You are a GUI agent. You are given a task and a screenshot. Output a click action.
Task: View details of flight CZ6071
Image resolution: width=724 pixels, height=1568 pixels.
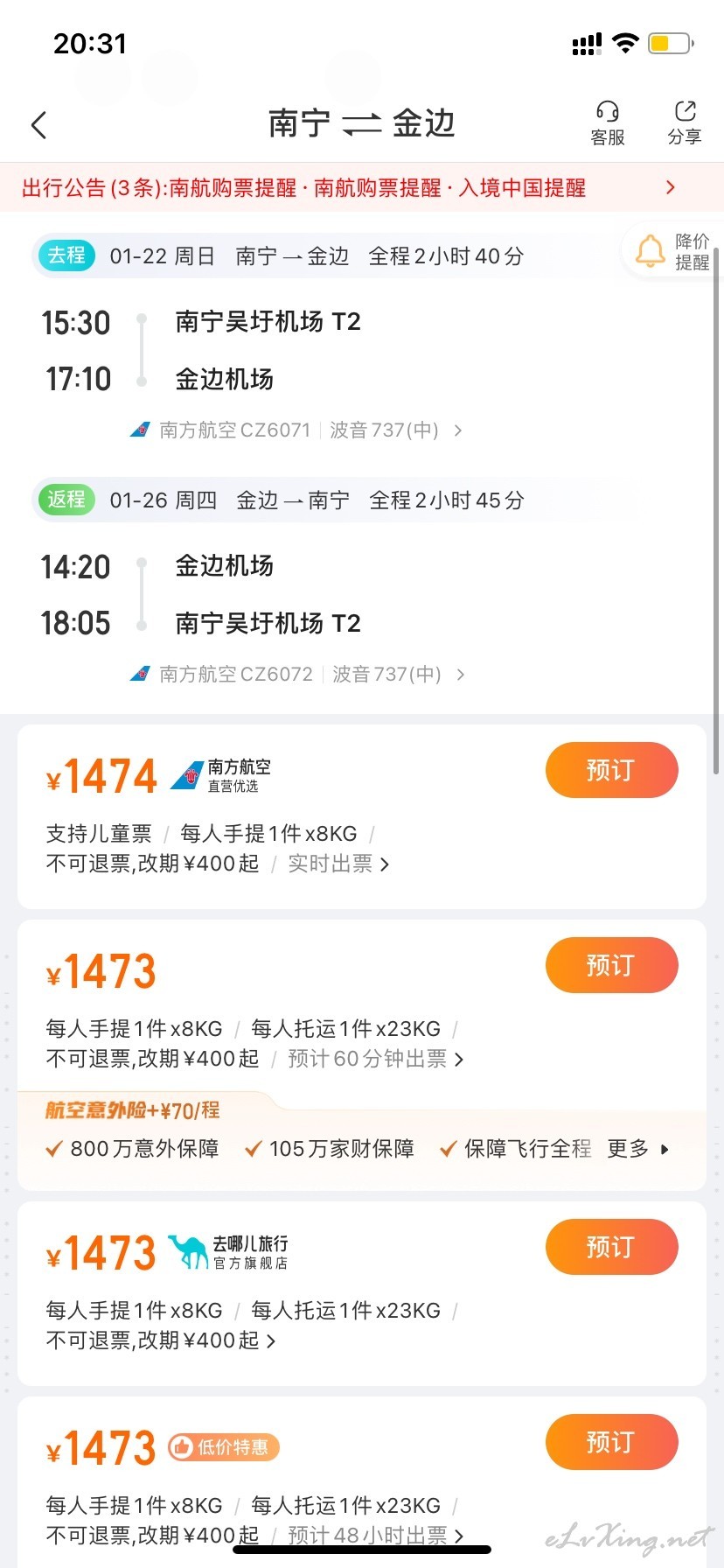click(296, 430)
